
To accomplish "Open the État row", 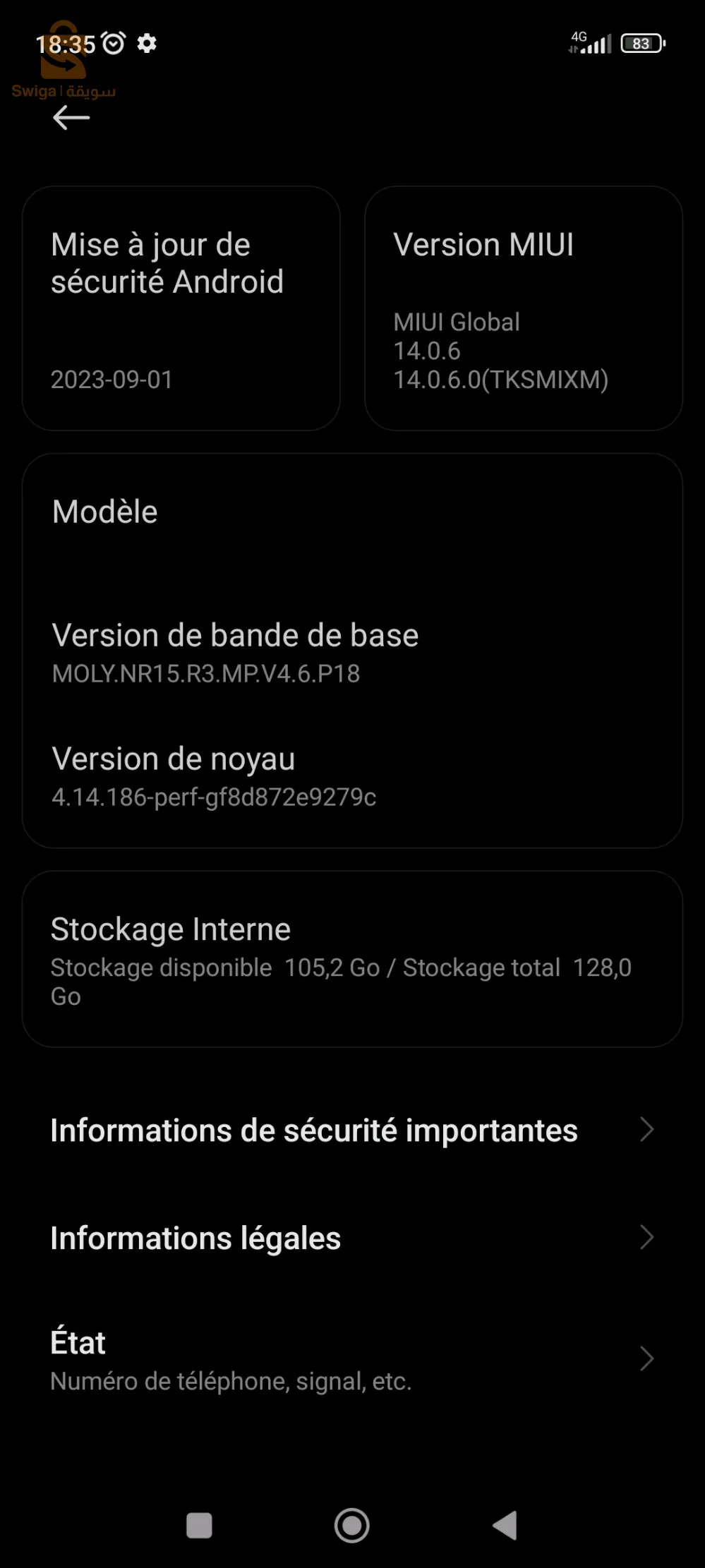I will [x=352, y=1359].
